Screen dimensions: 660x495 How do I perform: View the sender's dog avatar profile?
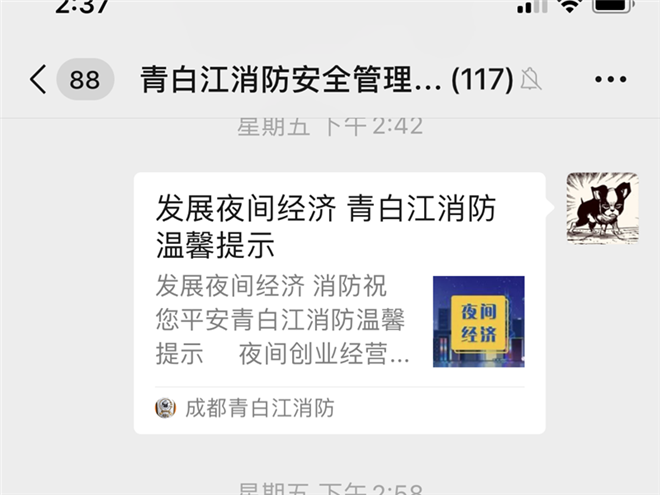[602, 208]
